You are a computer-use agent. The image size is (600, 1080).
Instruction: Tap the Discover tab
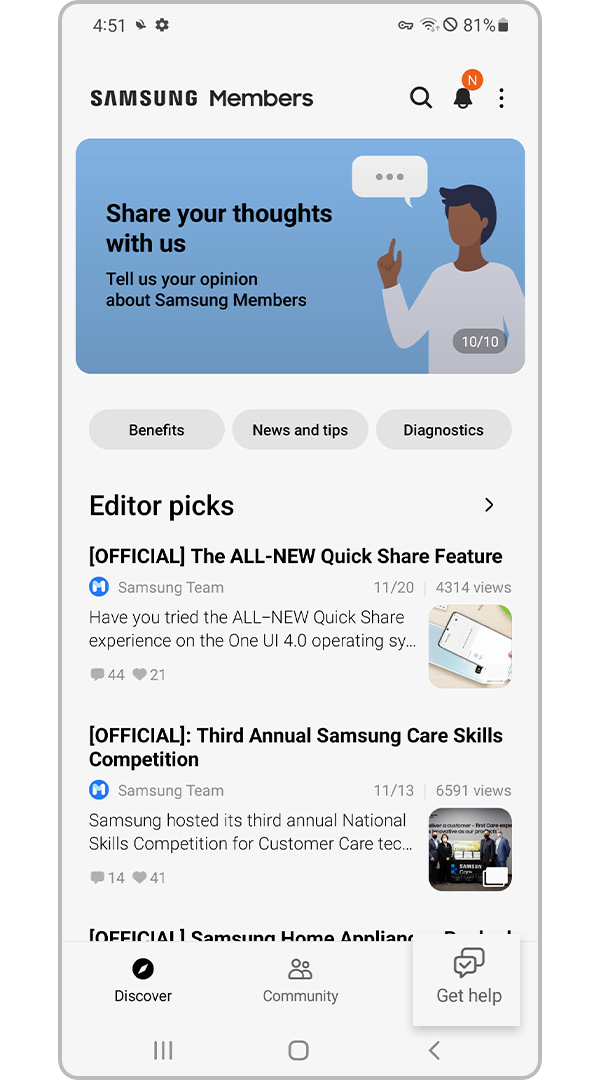click(143, 981)
